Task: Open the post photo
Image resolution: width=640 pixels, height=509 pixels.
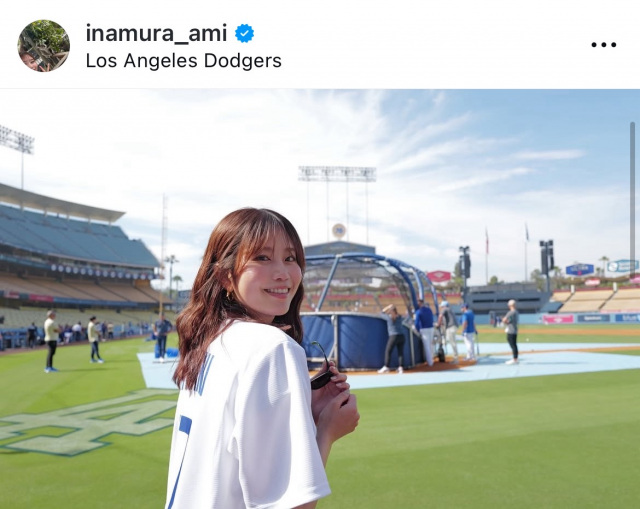Action: [x=320, y=300]
